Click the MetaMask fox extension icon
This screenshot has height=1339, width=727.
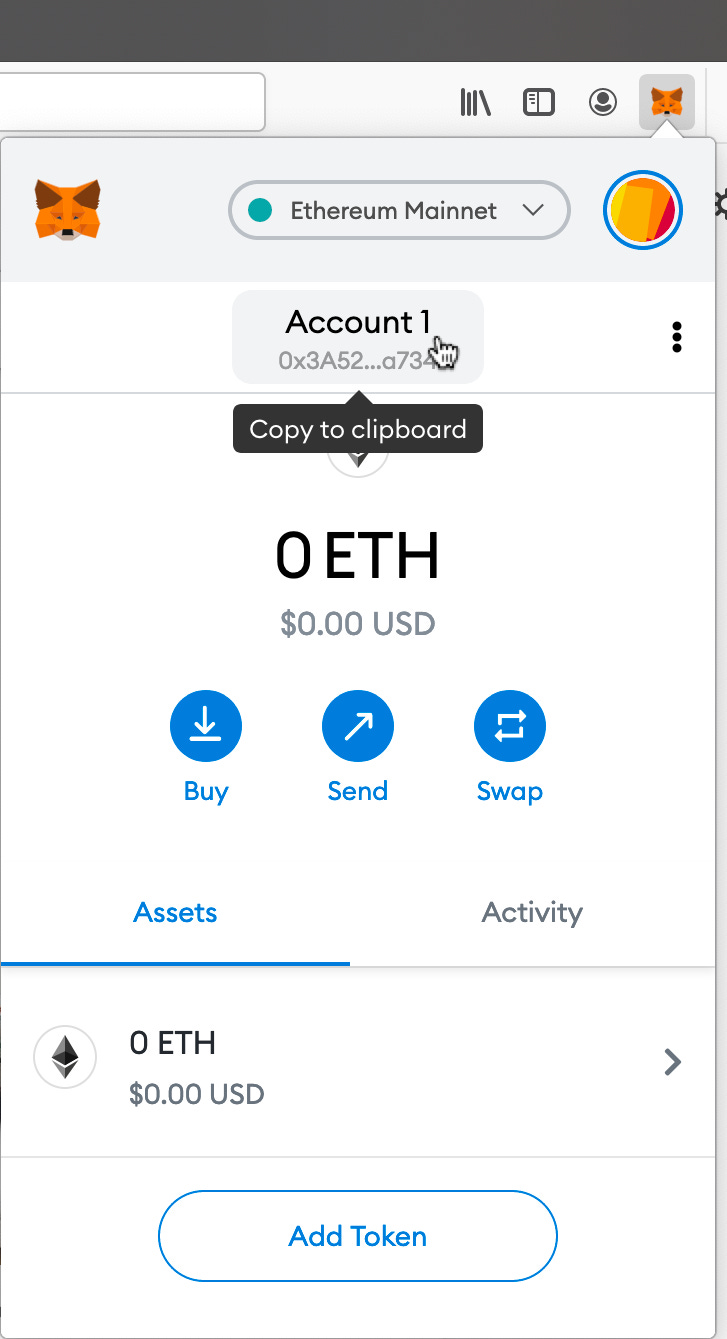666,102
